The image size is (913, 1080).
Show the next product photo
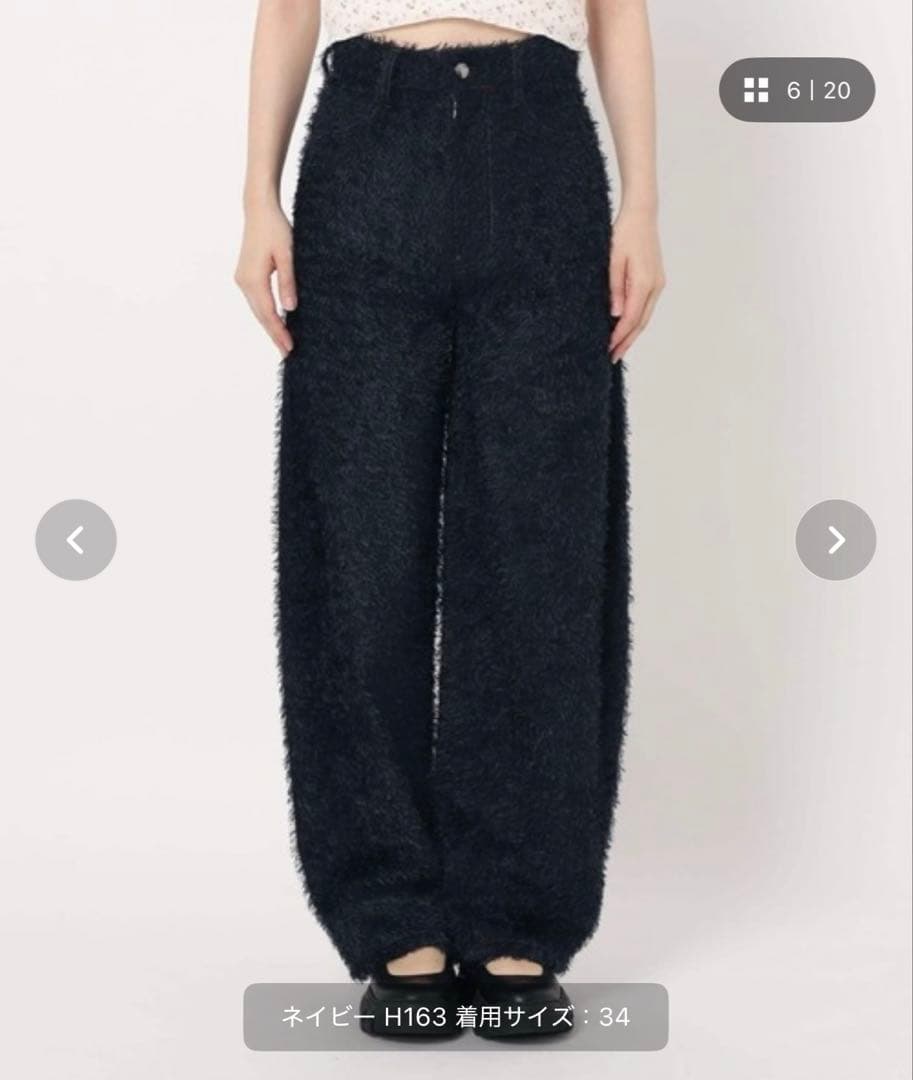coord(835,540)
